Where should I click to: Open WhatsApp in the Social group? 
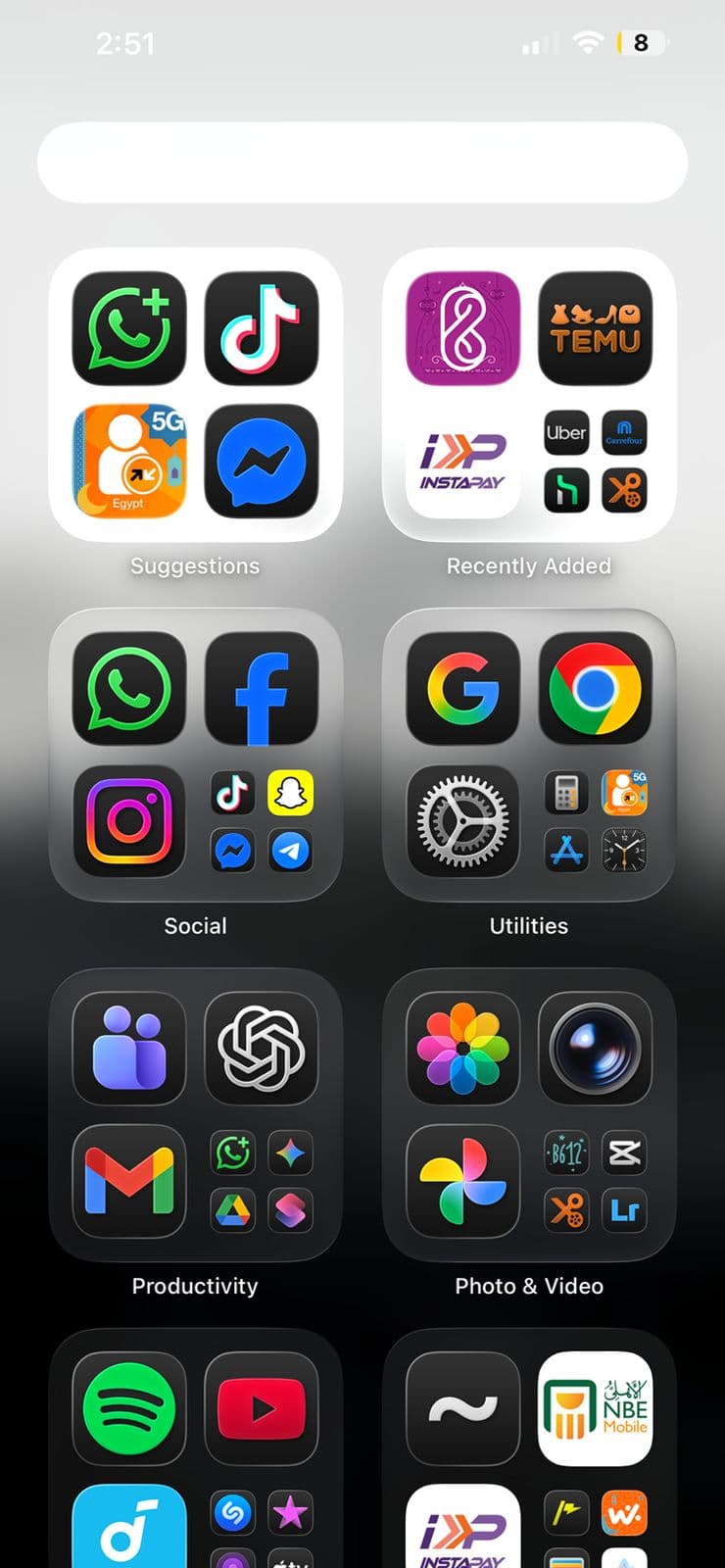(129, 689)
